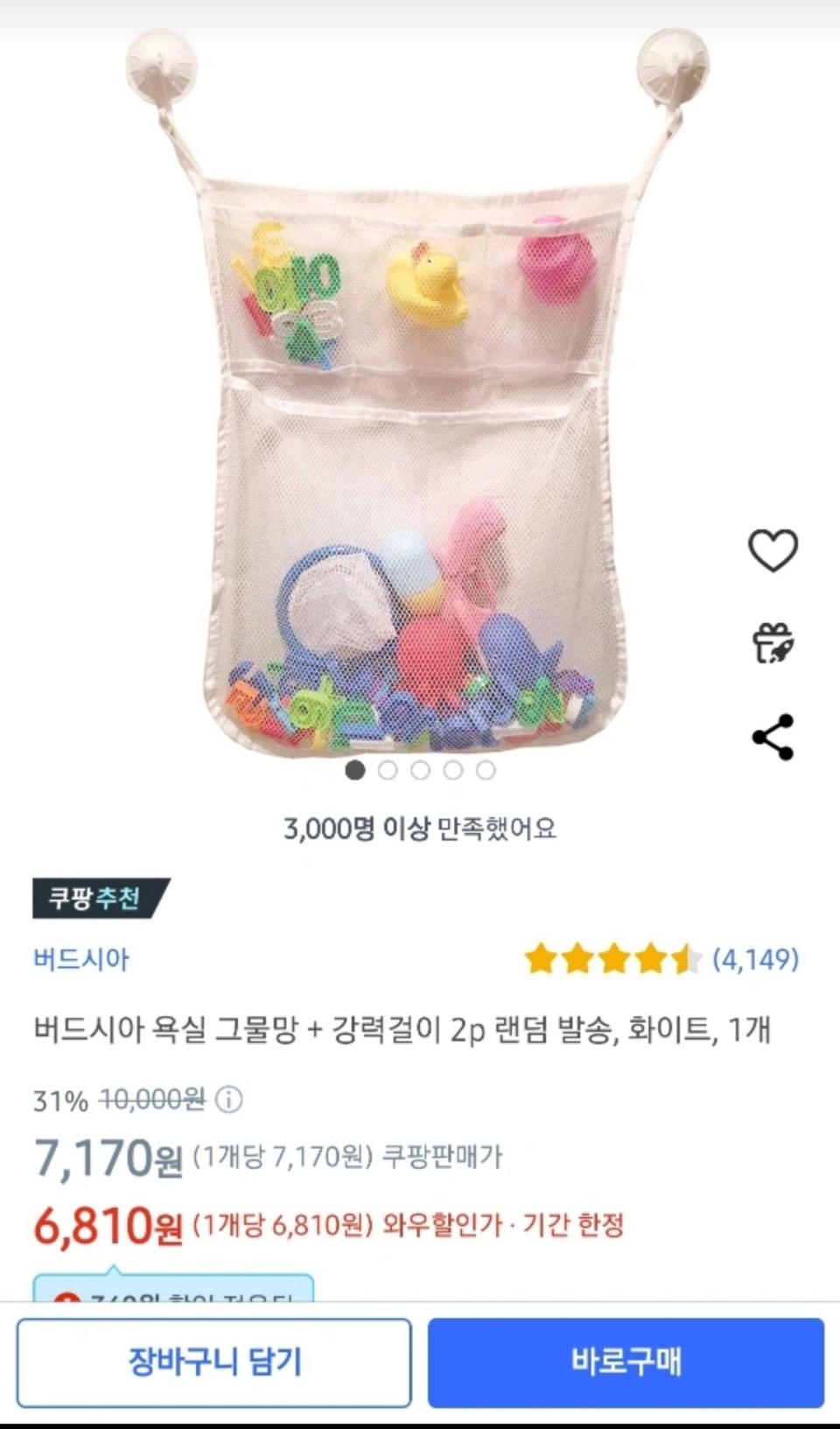Screen dimensions: 840x1429
Task: Select the first carousel dot
Action: click(354, 772)
